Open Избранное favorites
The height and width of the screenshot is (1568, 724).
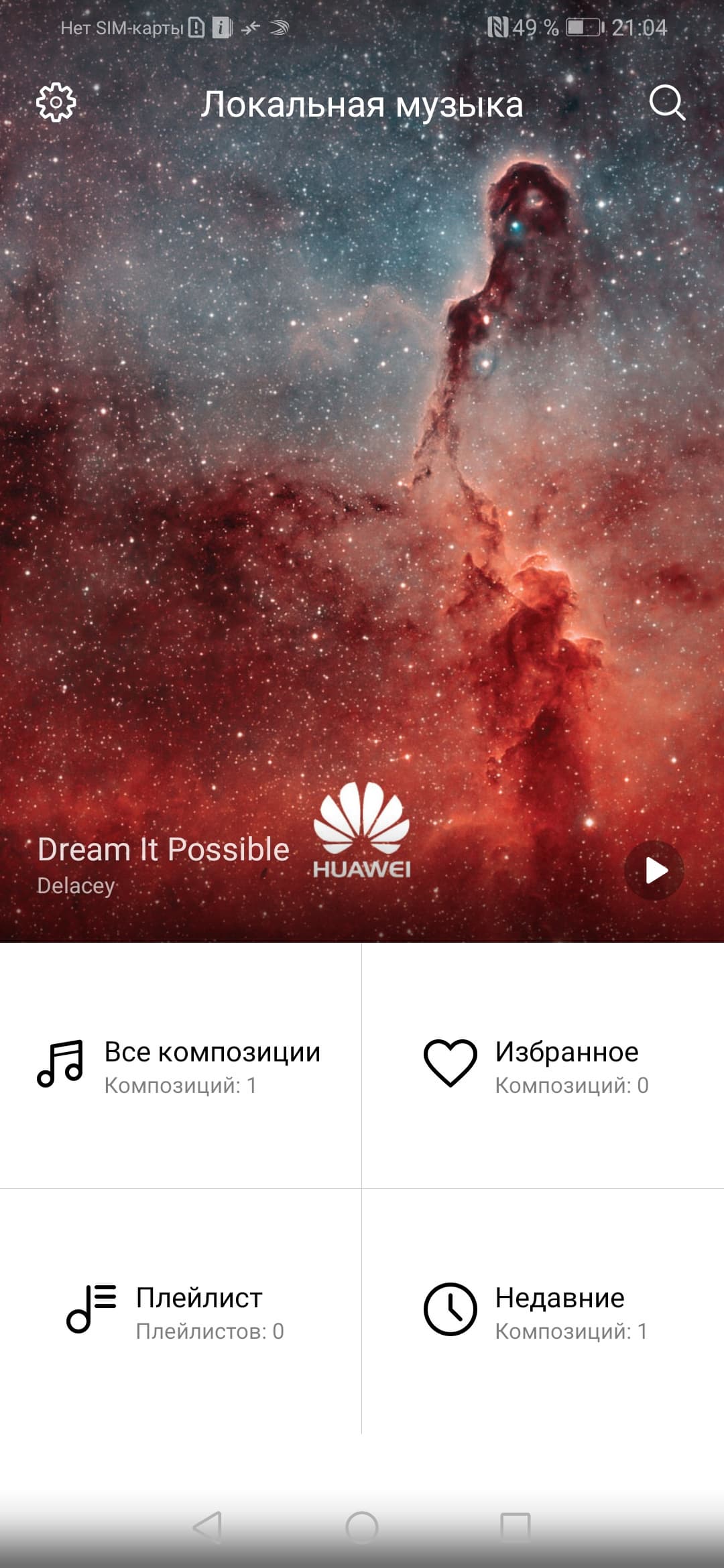point(542,1065)
